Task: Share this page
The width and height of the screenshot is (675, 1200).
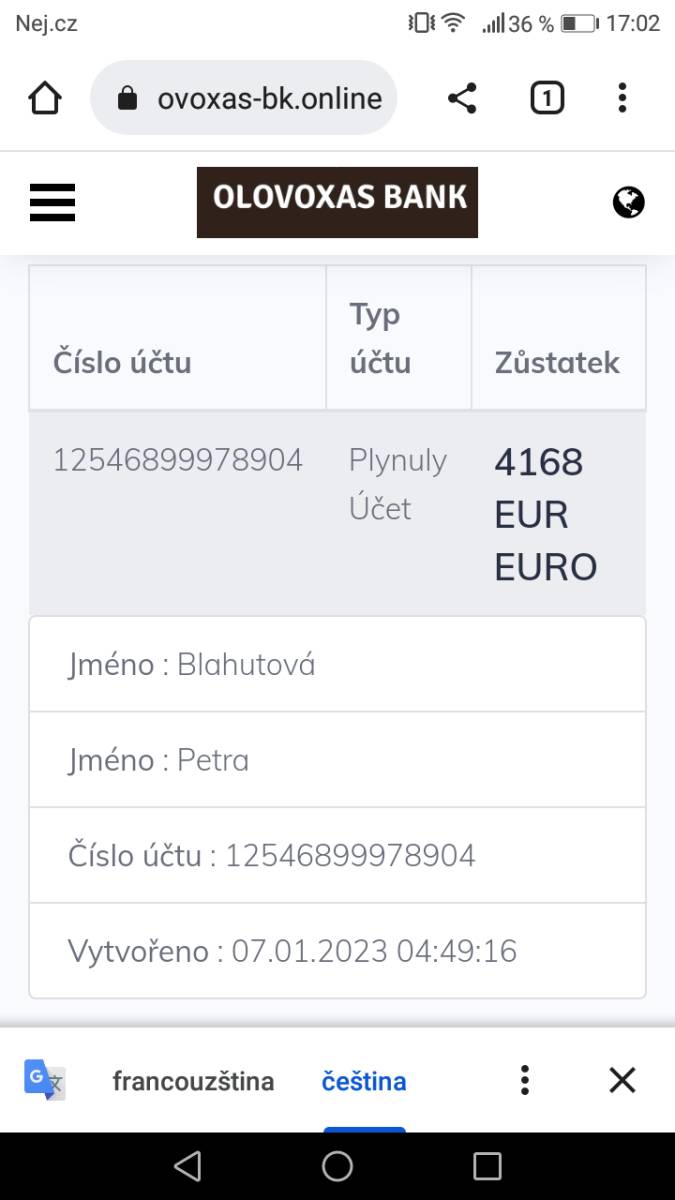Action: click(x=461, y=98)
